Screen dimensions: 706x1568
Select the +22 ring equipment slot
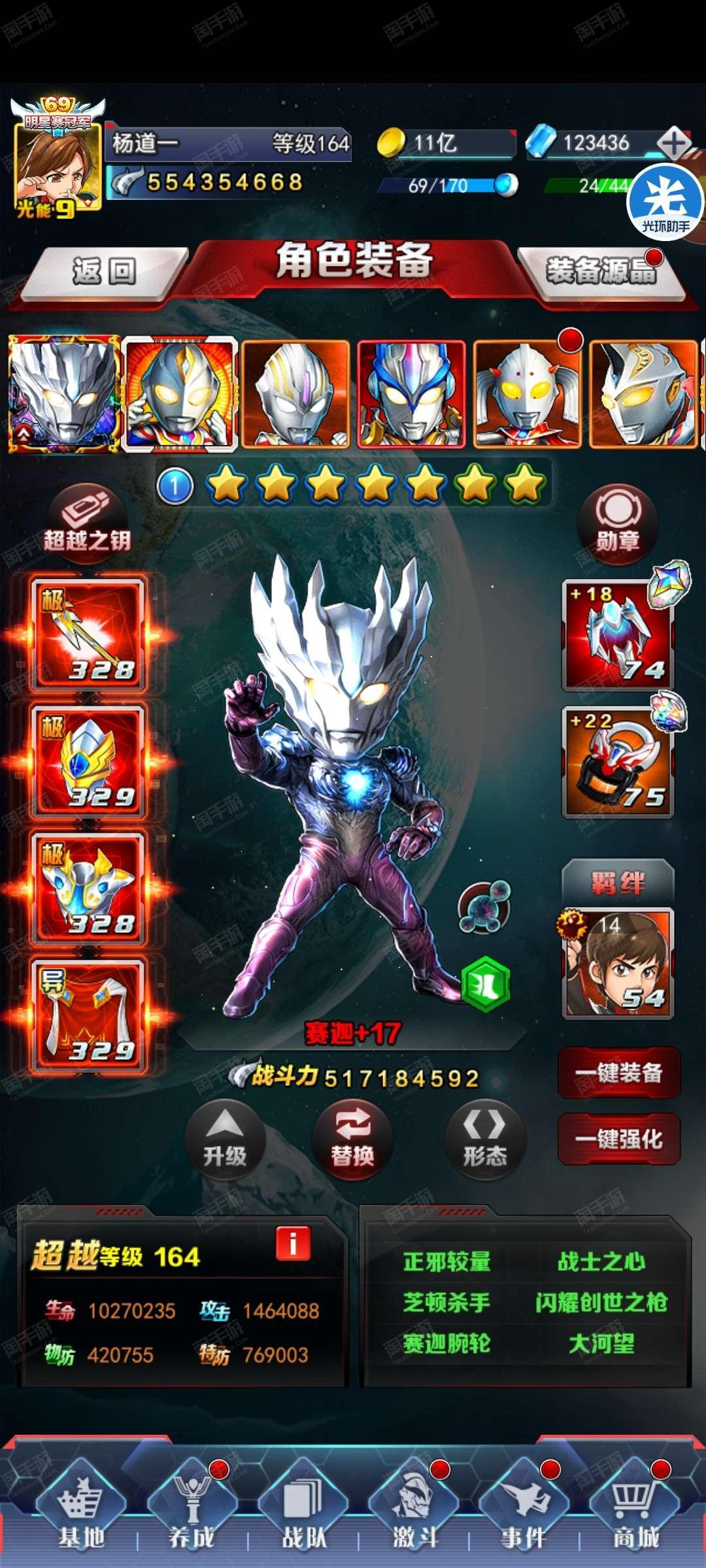click(x=617, y=762)
